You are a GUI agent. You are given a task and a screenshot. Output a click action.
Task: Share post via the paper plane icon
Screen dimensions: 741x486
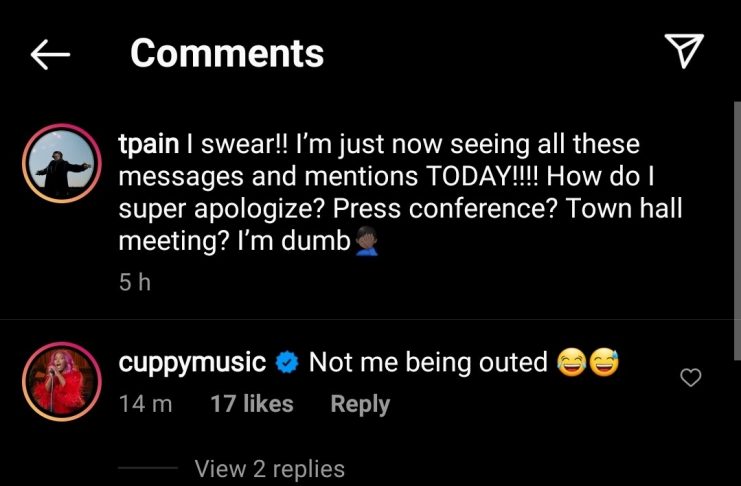[x=684, y=52]
